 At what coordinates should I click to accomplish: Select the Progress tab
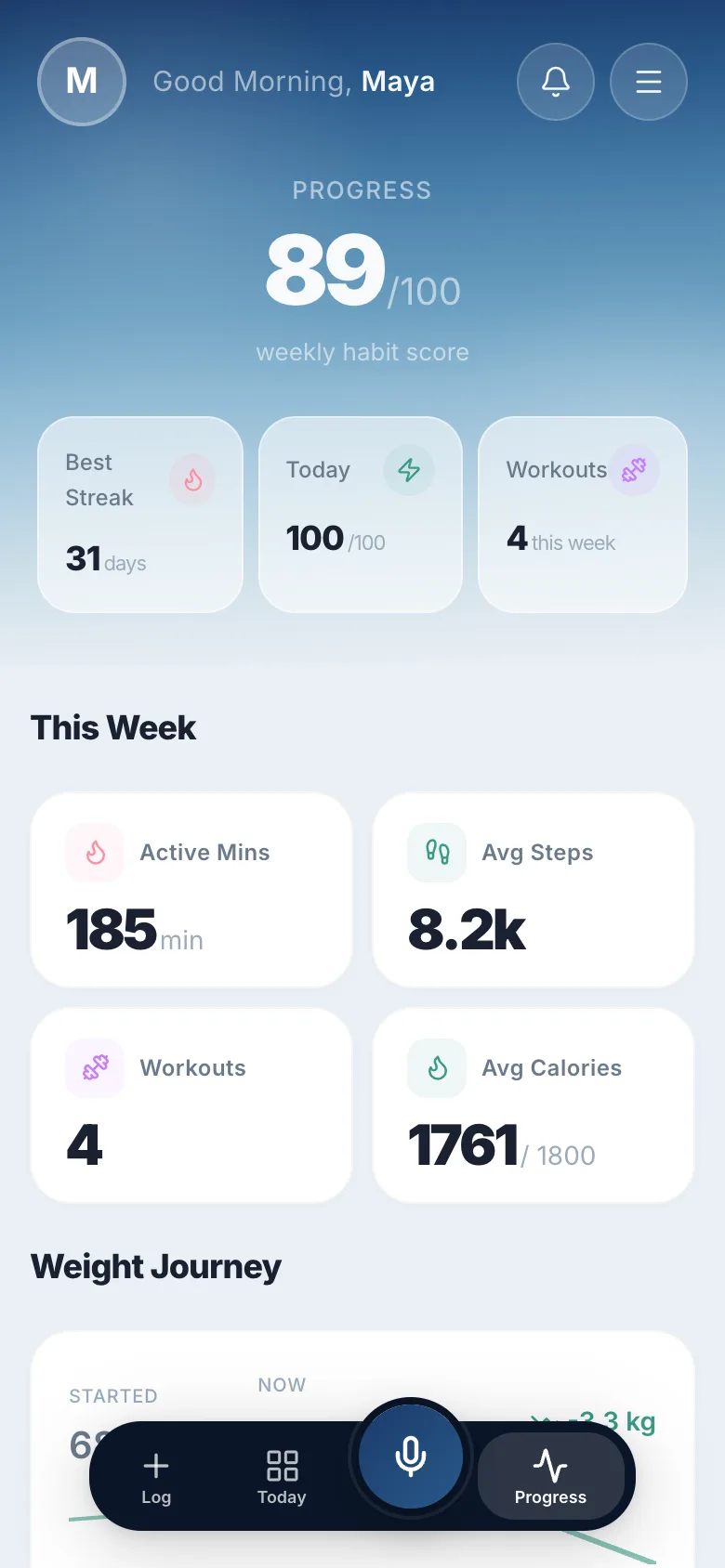coord(550,1476)
